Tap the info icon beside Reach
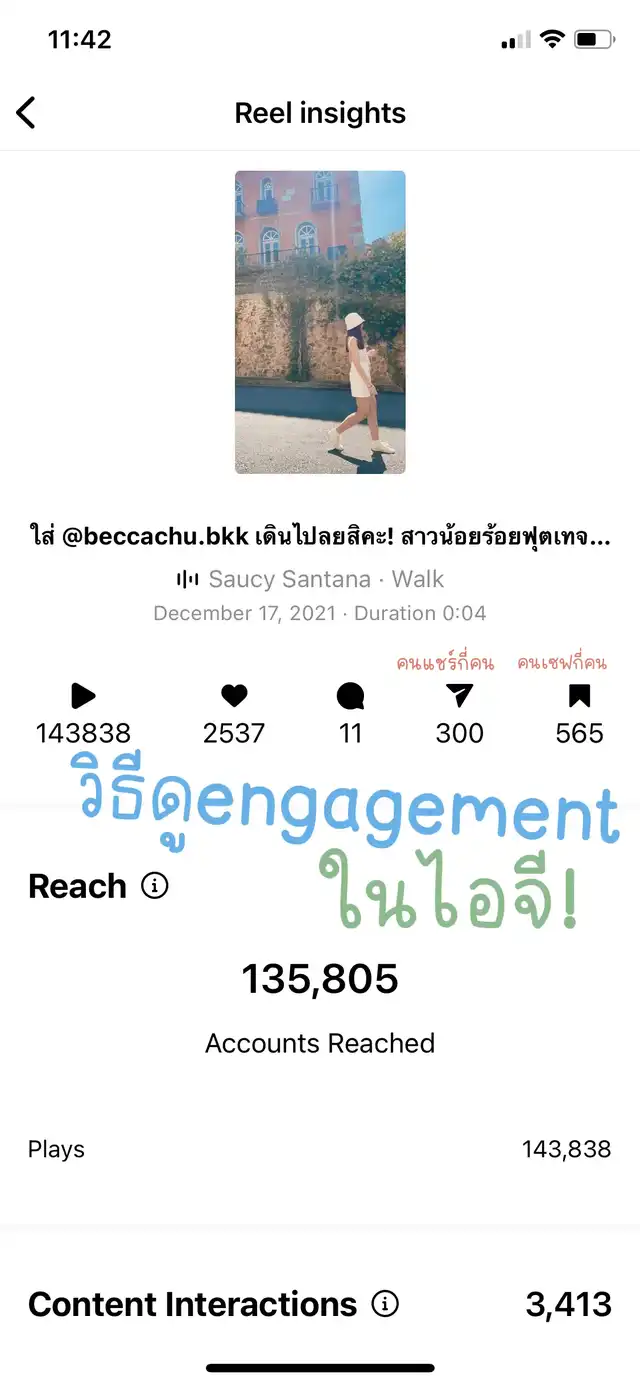Image resolution: width=640 pixels, height=1386 pixels. (x=154, y=886)
